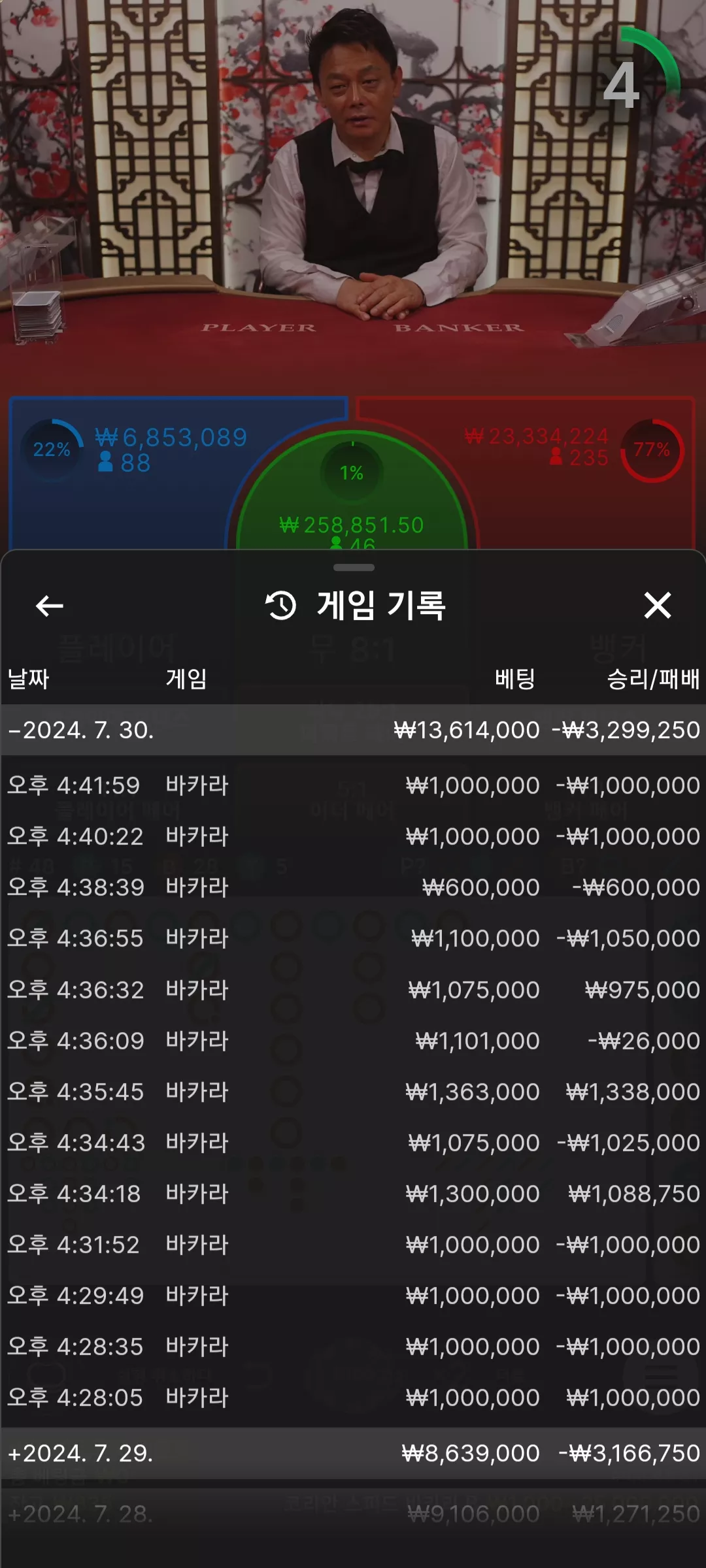Expand the 2024. 7. 28. date group
The height and width of the screenshot is (1568, 706).
(353, 1514)
